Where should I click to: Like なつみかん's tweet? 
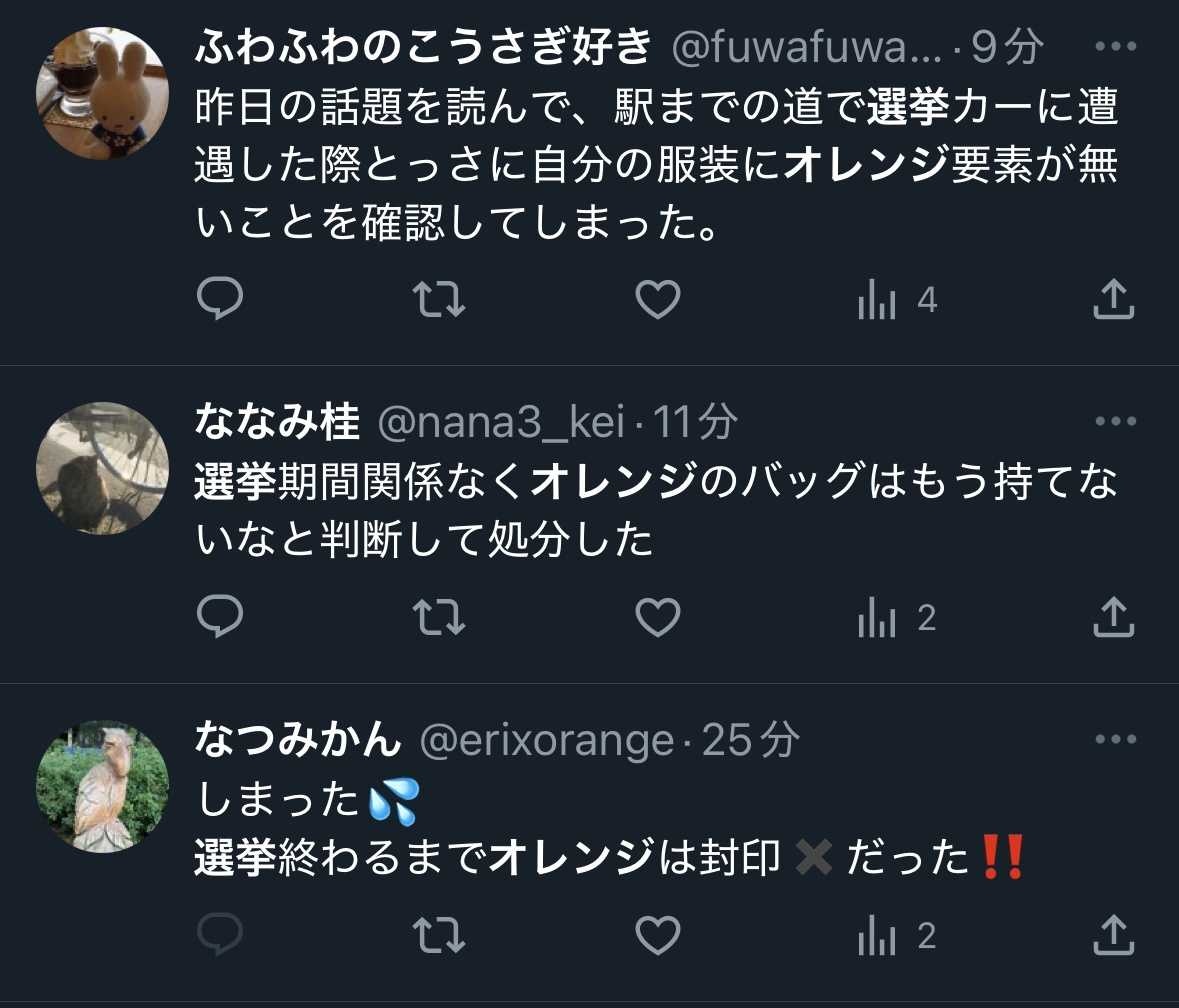click(x=658, y=936)
